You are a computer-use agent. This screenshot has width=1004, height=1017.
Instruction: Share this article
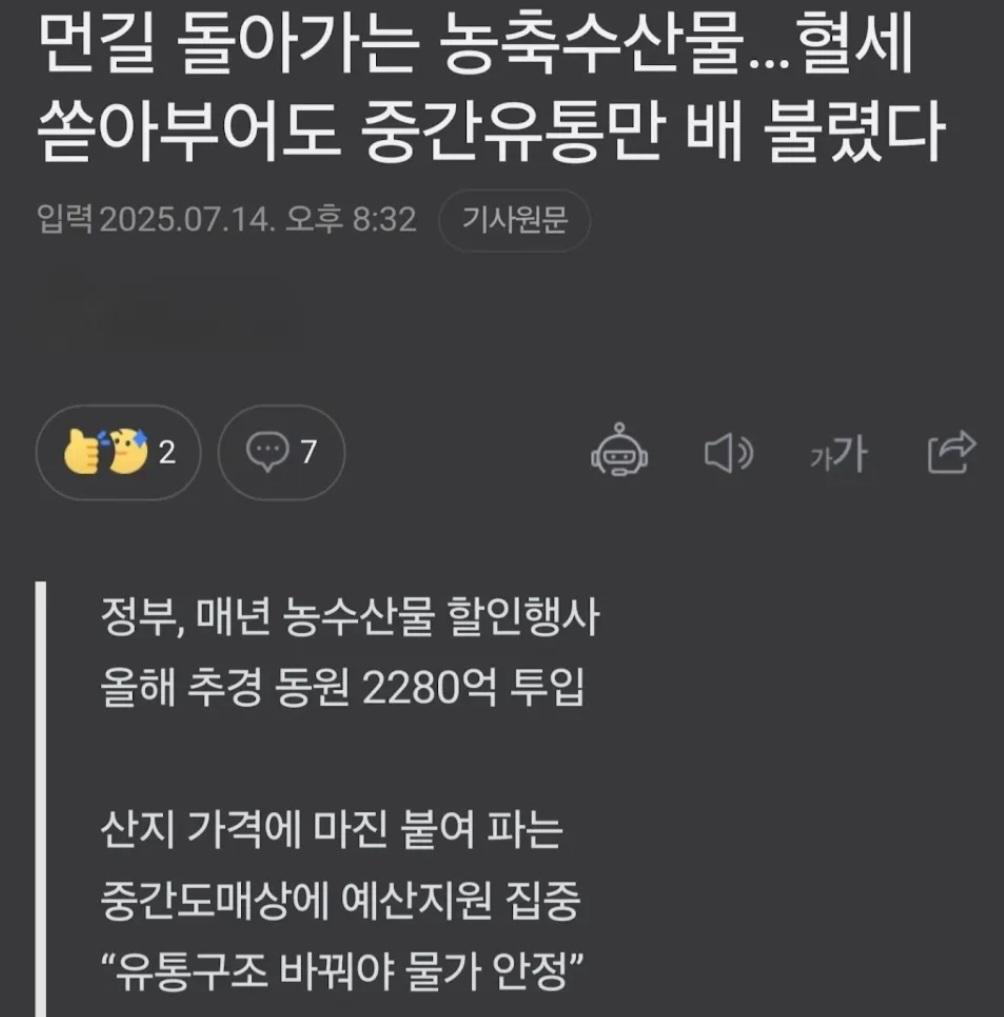pos(950,454)
